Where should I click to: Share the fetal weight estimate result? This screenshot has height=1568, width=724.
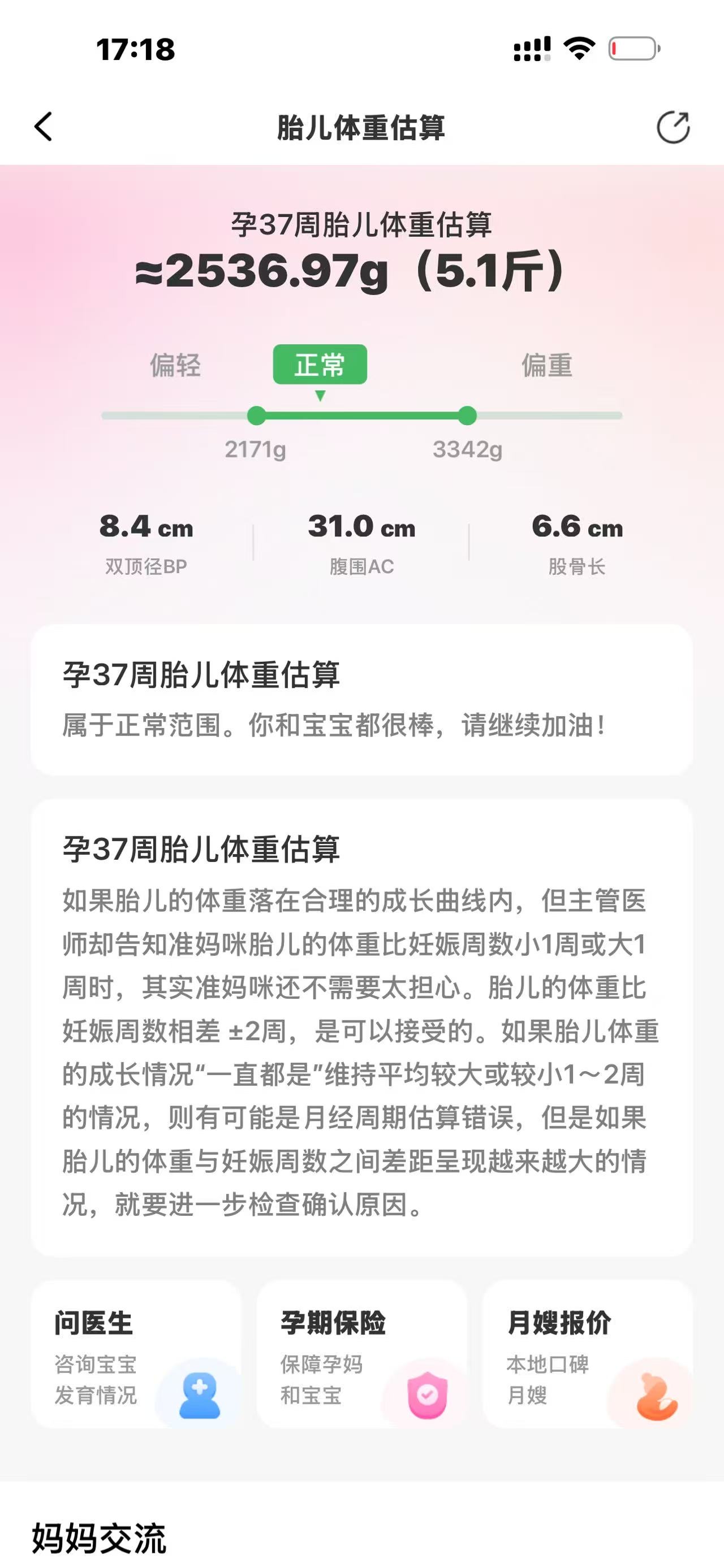point(673,127)
